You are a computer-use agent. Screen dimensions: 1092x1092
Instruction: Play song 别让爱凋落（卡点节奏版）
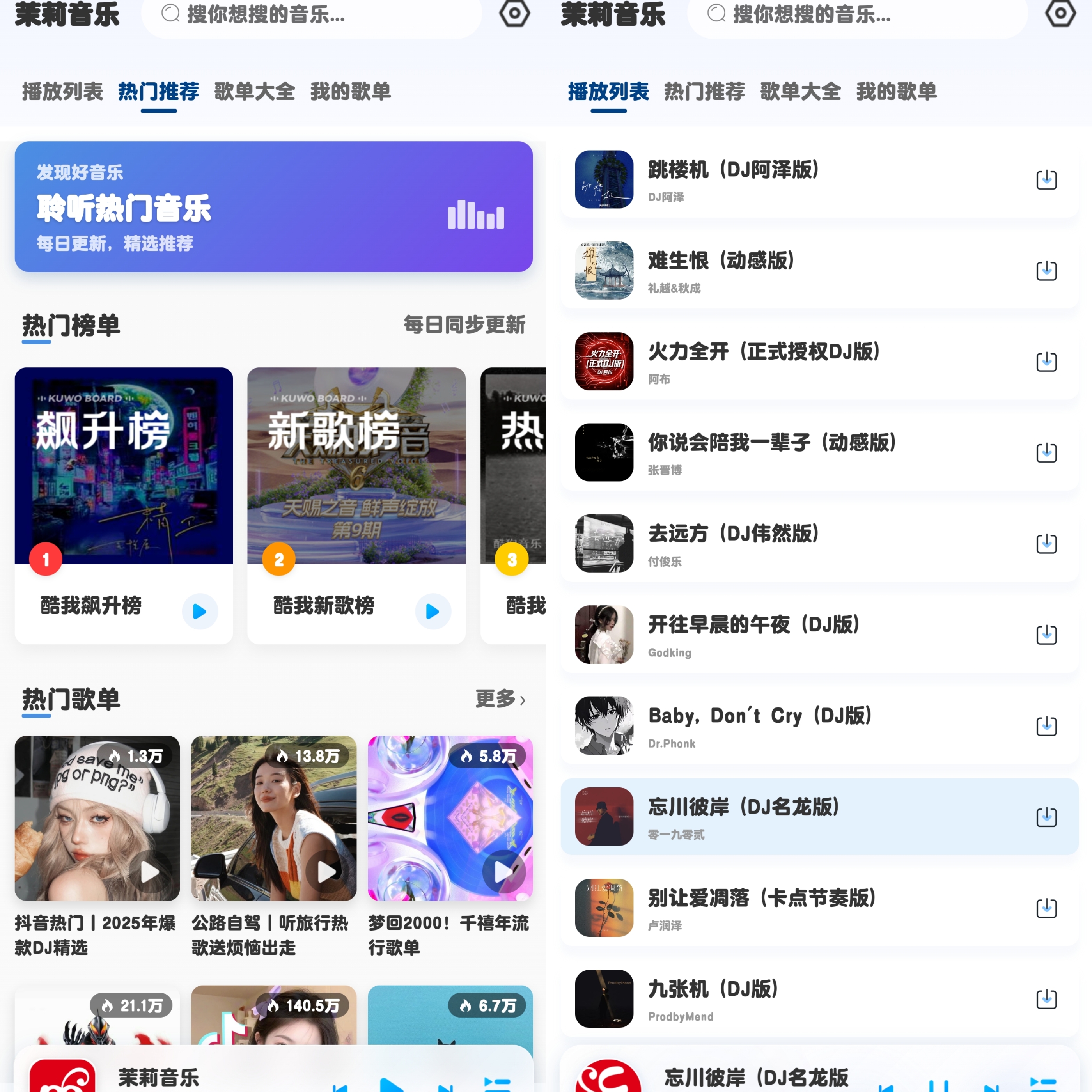(791, 907)
